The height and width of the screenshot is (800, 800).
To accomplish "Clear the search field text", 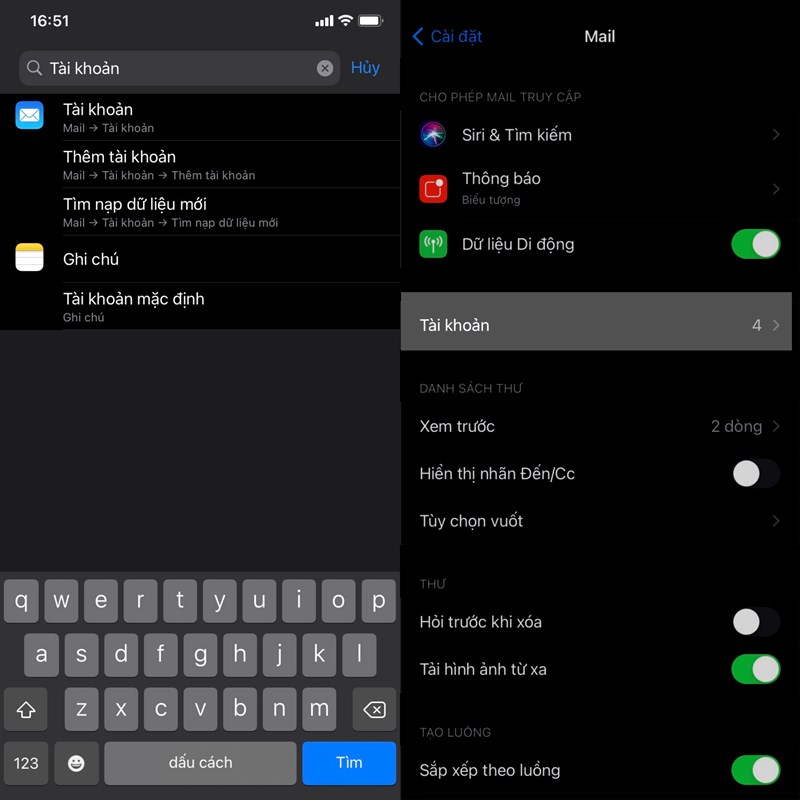I will (x=325, y=68).
